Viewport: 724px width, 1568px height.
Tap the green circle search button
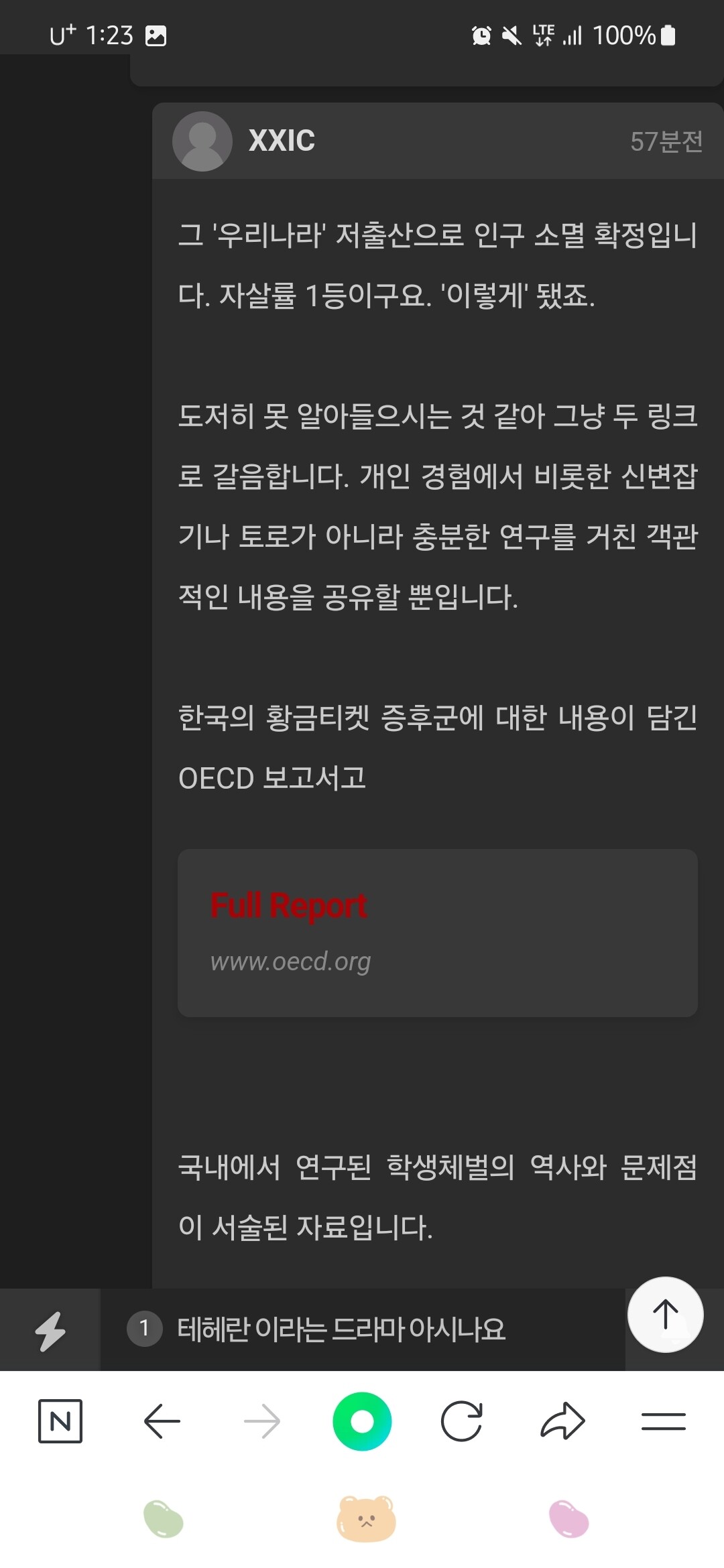(362, 1421)
